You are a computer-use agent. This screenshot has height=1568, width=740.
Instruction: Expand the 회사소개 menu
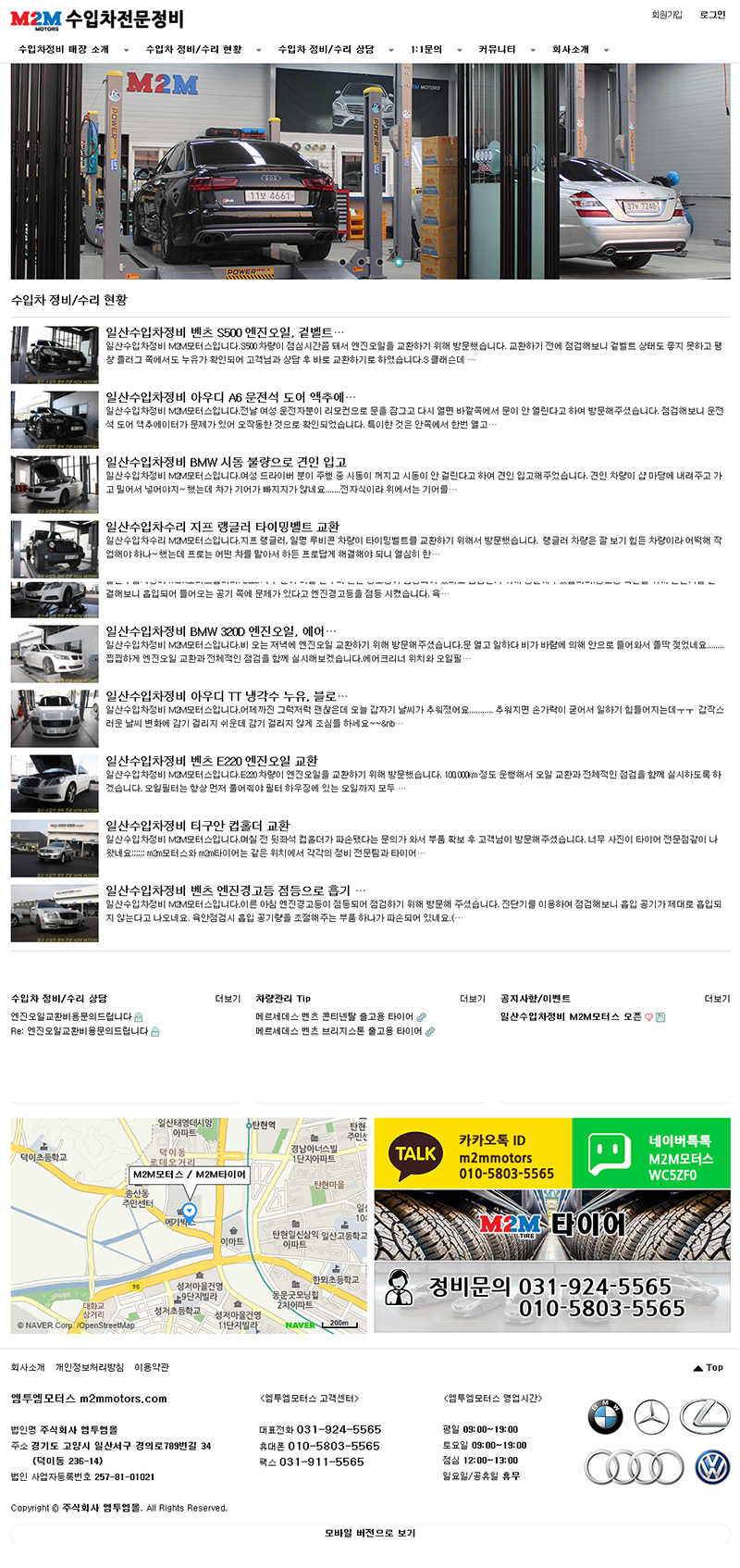[571, 49]
